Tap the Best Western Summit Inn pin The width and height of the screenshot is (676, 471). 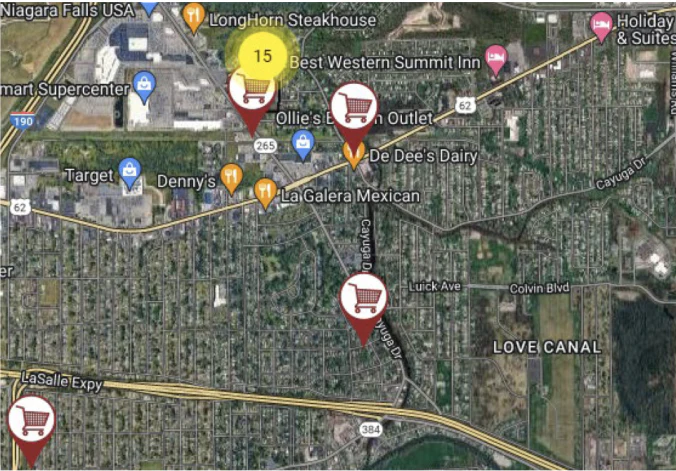495,58
